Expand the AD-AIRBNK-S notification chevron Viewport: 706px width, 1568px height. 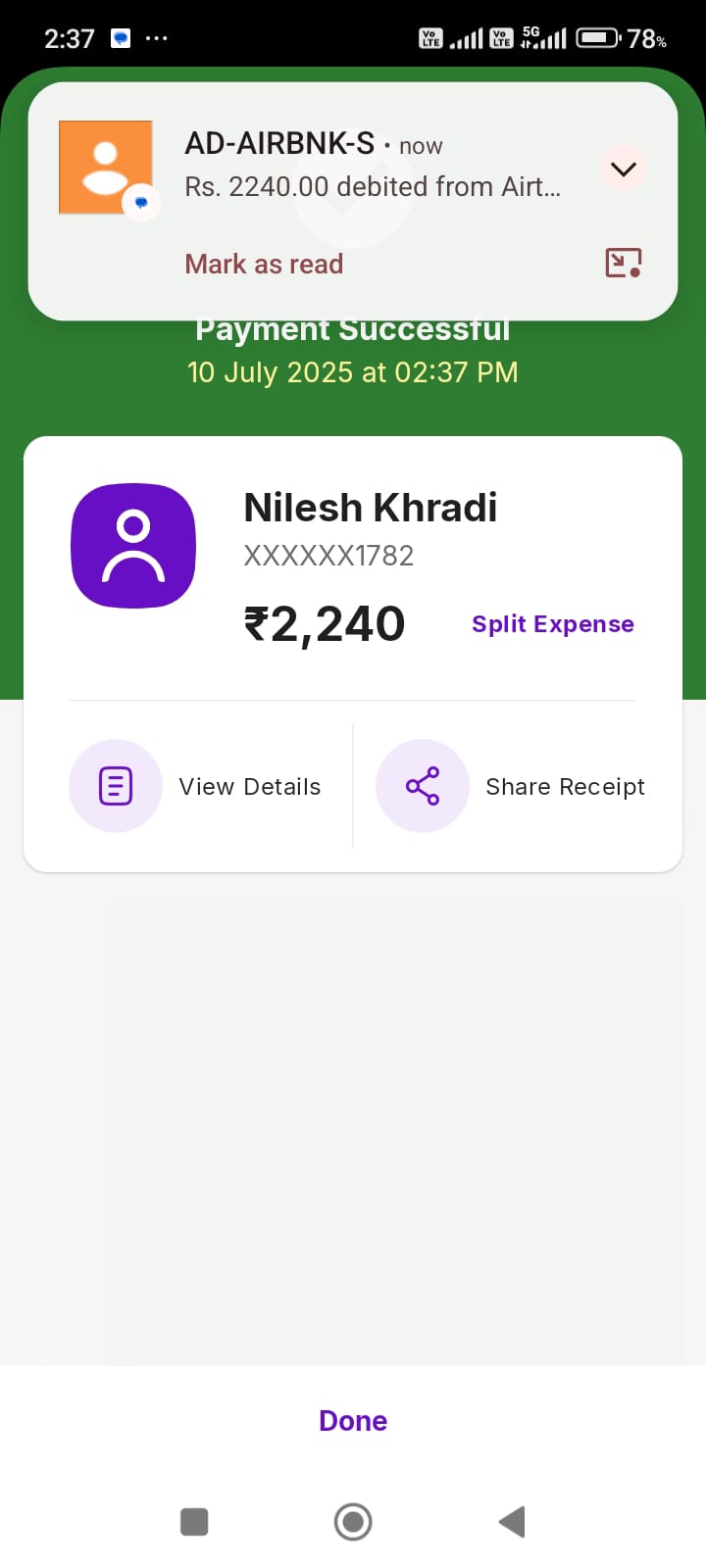point(623,170)
